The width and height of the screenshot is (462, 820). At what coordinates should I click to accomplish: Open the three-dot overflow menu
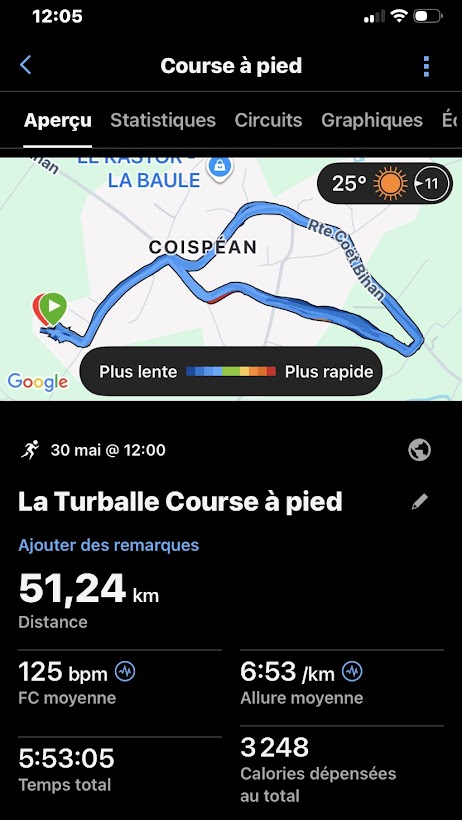[426, 66]
